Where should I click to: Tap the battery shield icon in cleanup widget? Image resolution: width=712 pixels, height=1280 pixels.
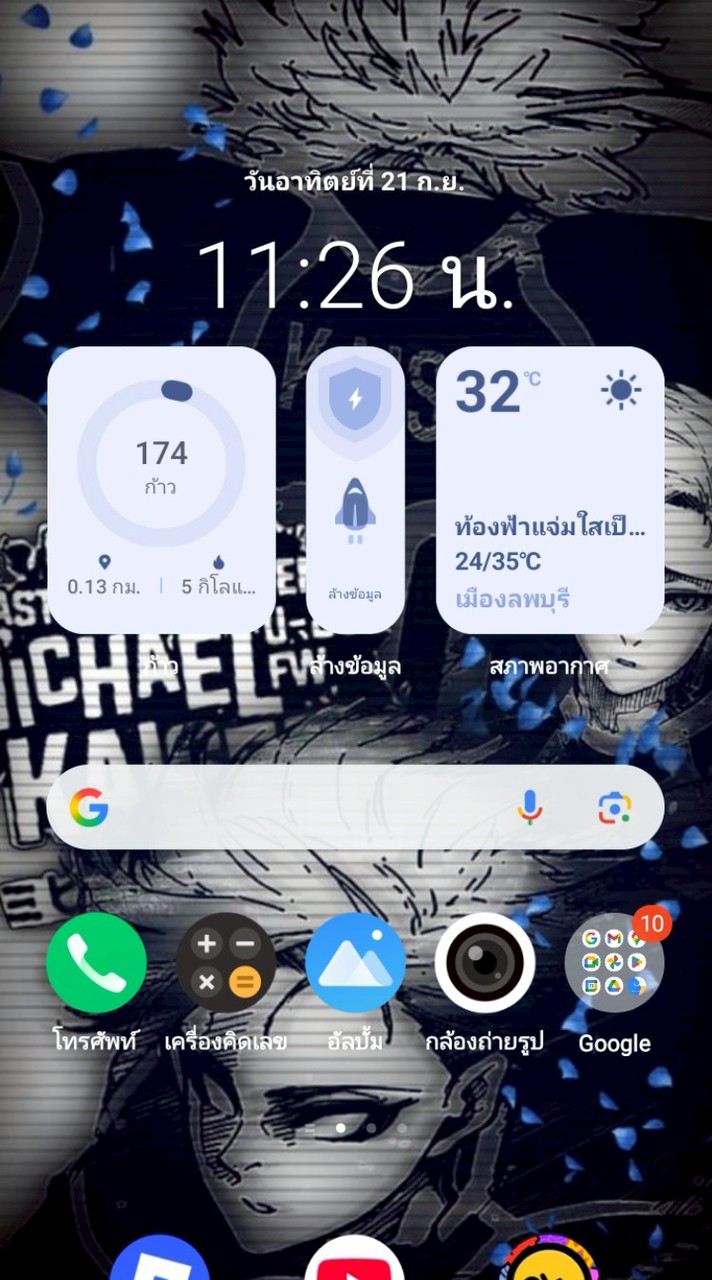click(x=355, y=399)
